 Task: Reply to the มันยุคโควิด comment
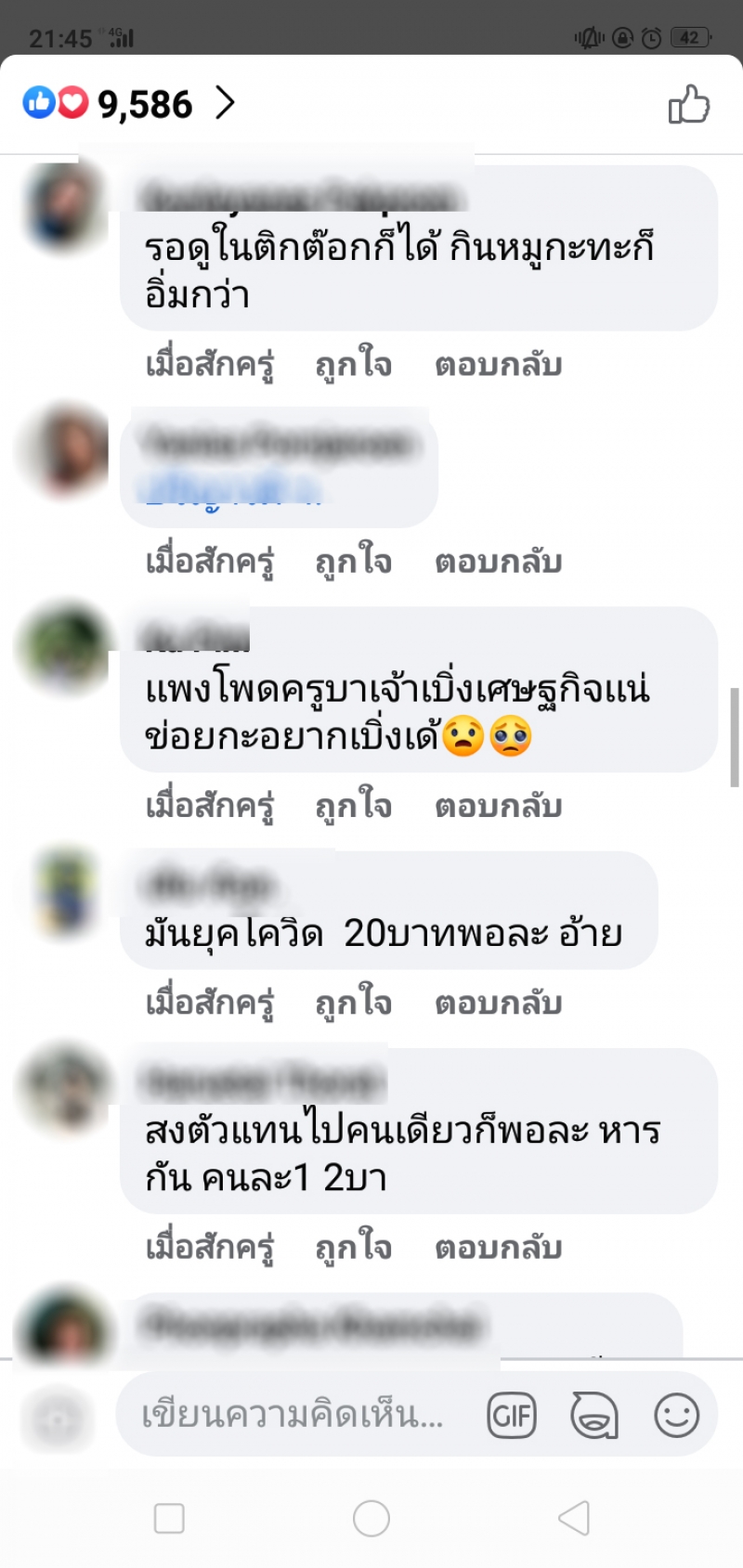[x=498, y=1004]
